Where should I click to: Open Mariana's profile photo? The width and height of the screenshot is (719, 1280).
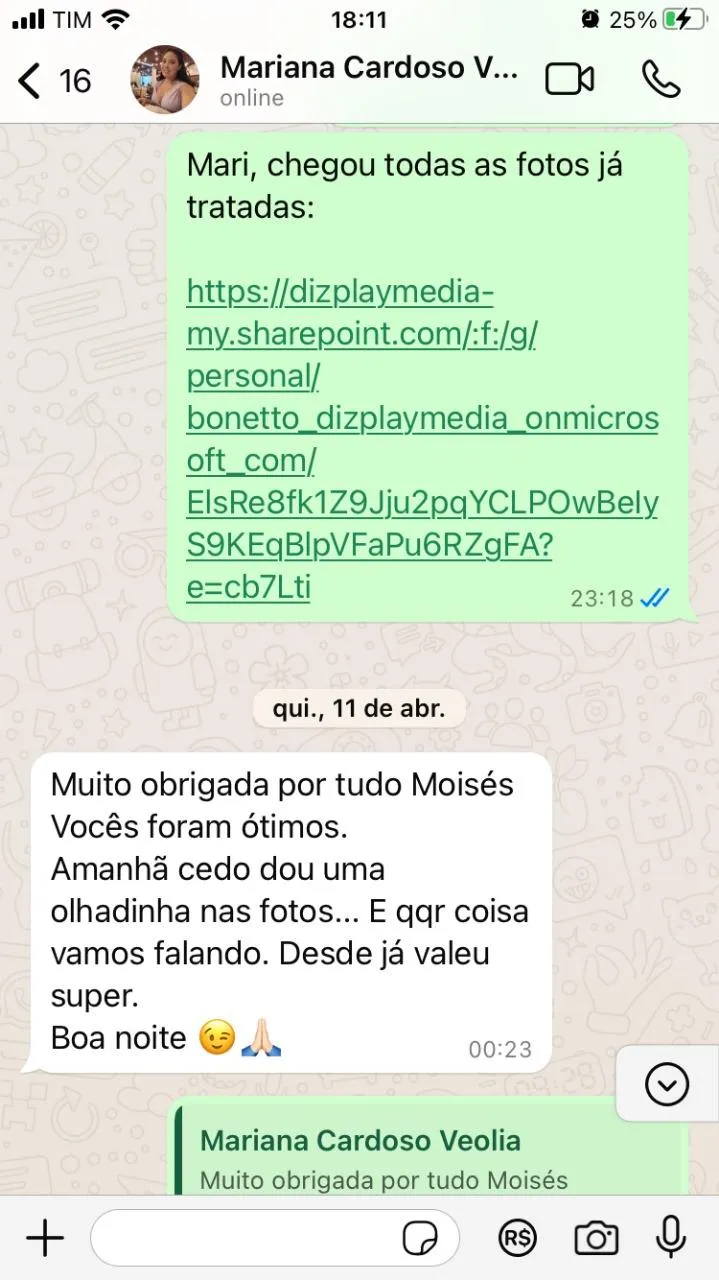point(165,80)
